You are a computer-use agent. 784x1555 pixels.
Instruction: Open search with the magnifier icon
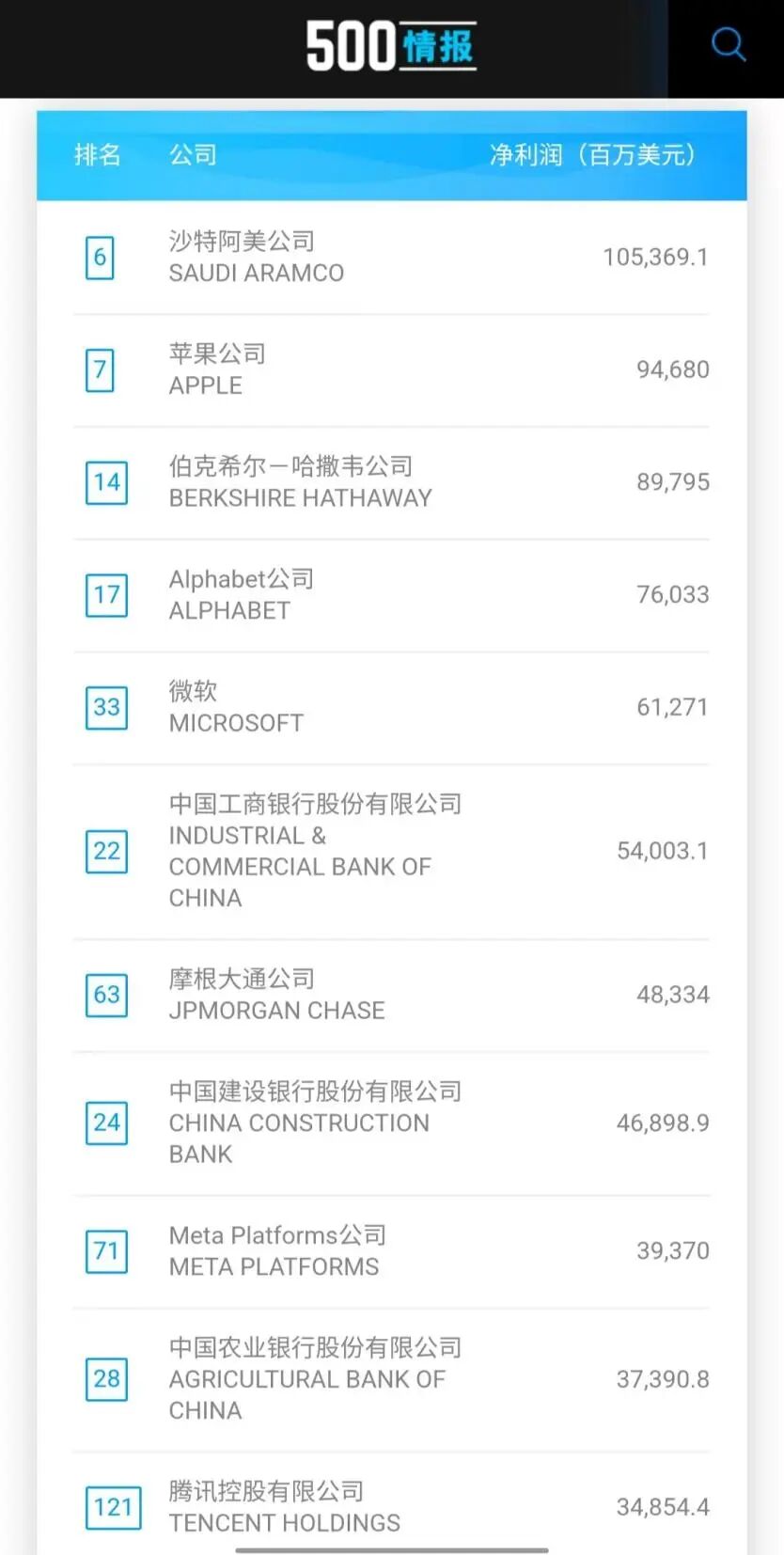pos(728,44)
